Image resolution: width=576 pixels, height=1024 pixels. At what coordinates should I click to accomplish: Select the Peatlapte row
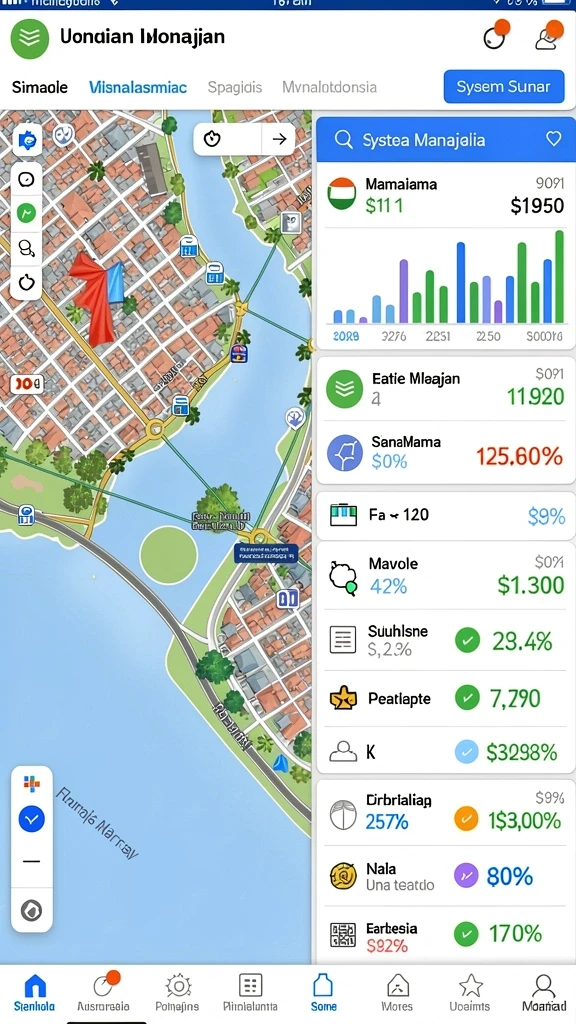point(445,699)
